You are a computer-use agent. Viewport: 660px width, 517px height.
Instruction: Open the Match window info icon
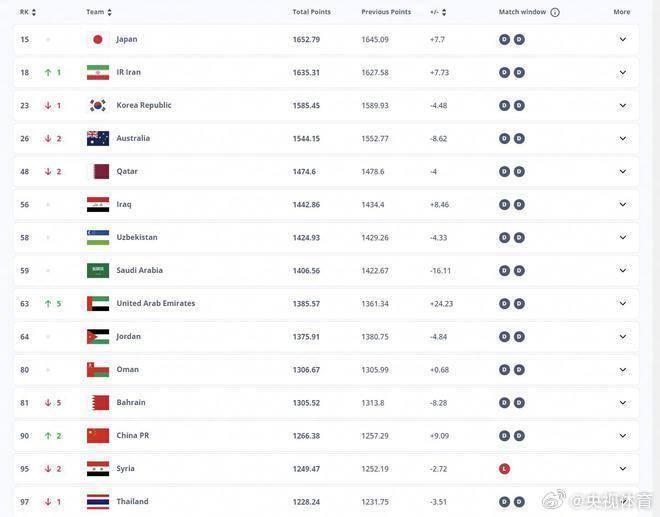(555, 12)
